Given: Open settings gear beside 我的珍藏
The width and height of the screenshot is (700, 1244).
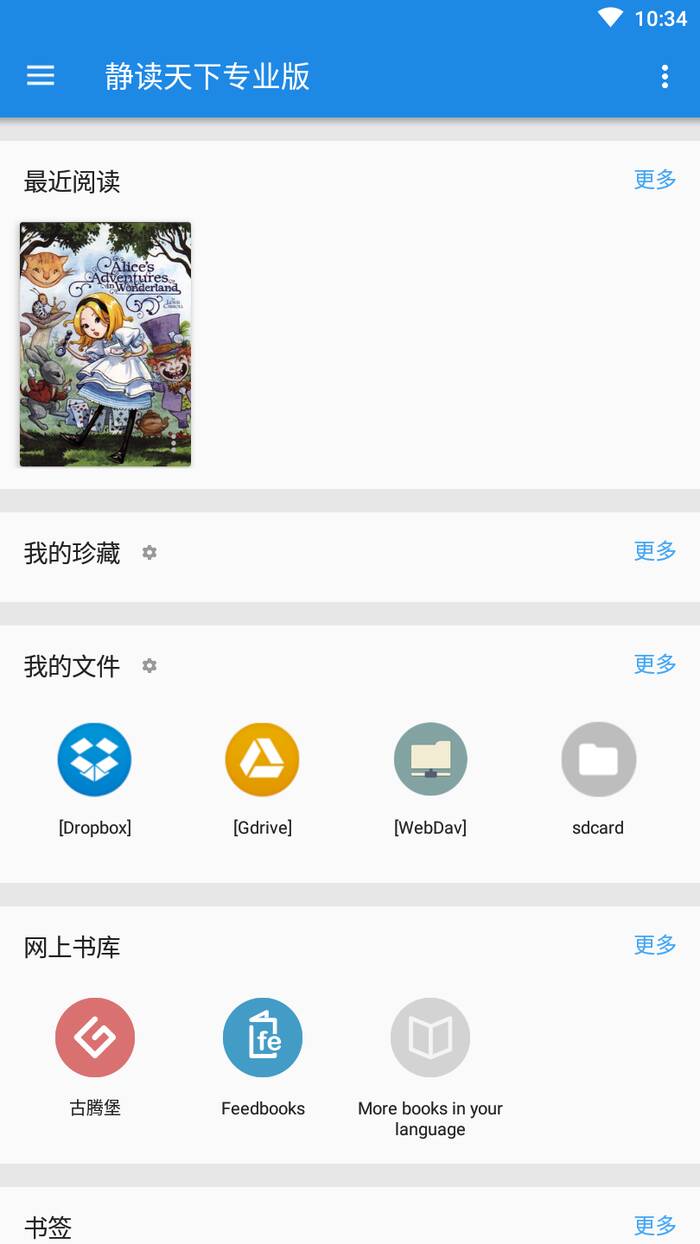Looking at the screenshot, I should [x=149, y=552].
